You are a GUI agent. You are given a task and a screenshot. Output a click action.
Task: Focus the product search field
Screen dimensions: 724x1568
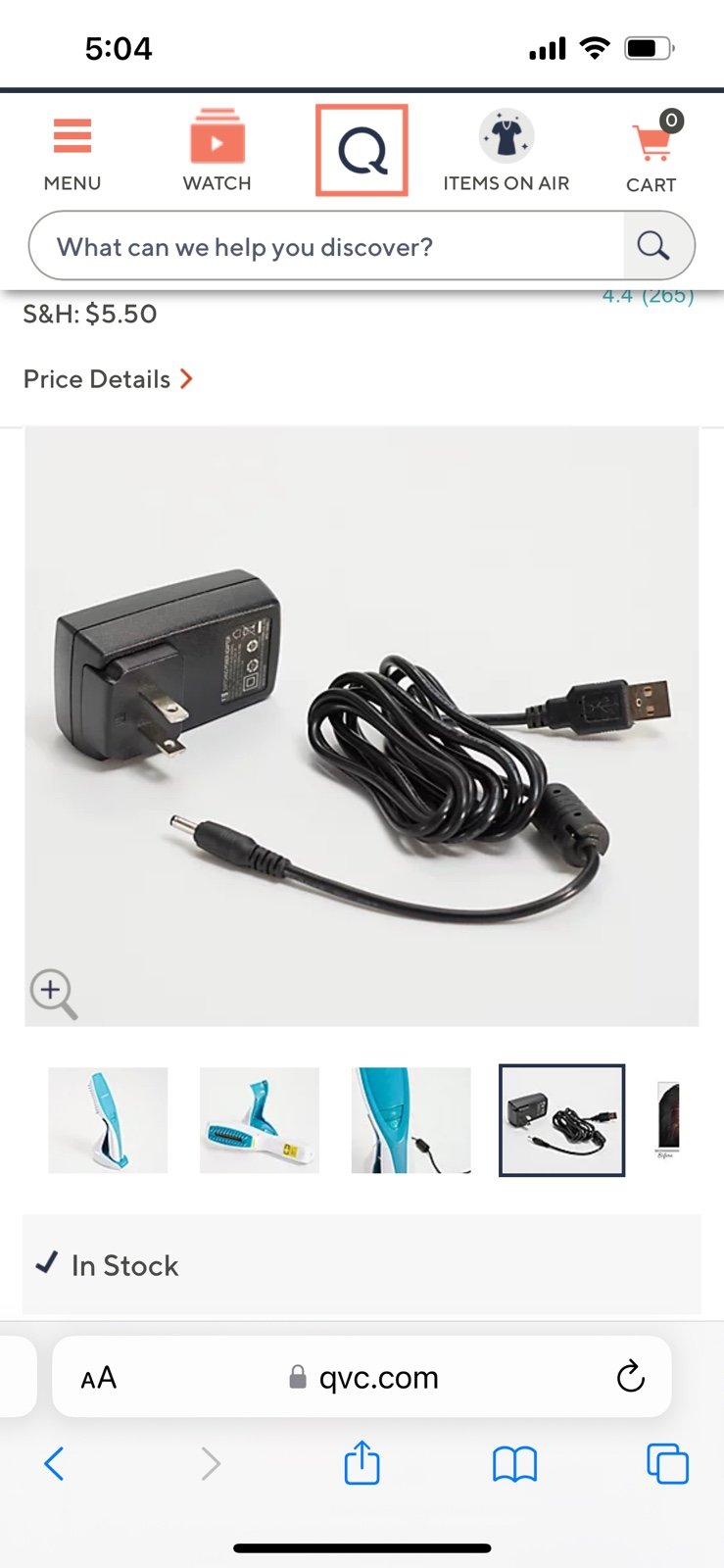pos(327,247)
